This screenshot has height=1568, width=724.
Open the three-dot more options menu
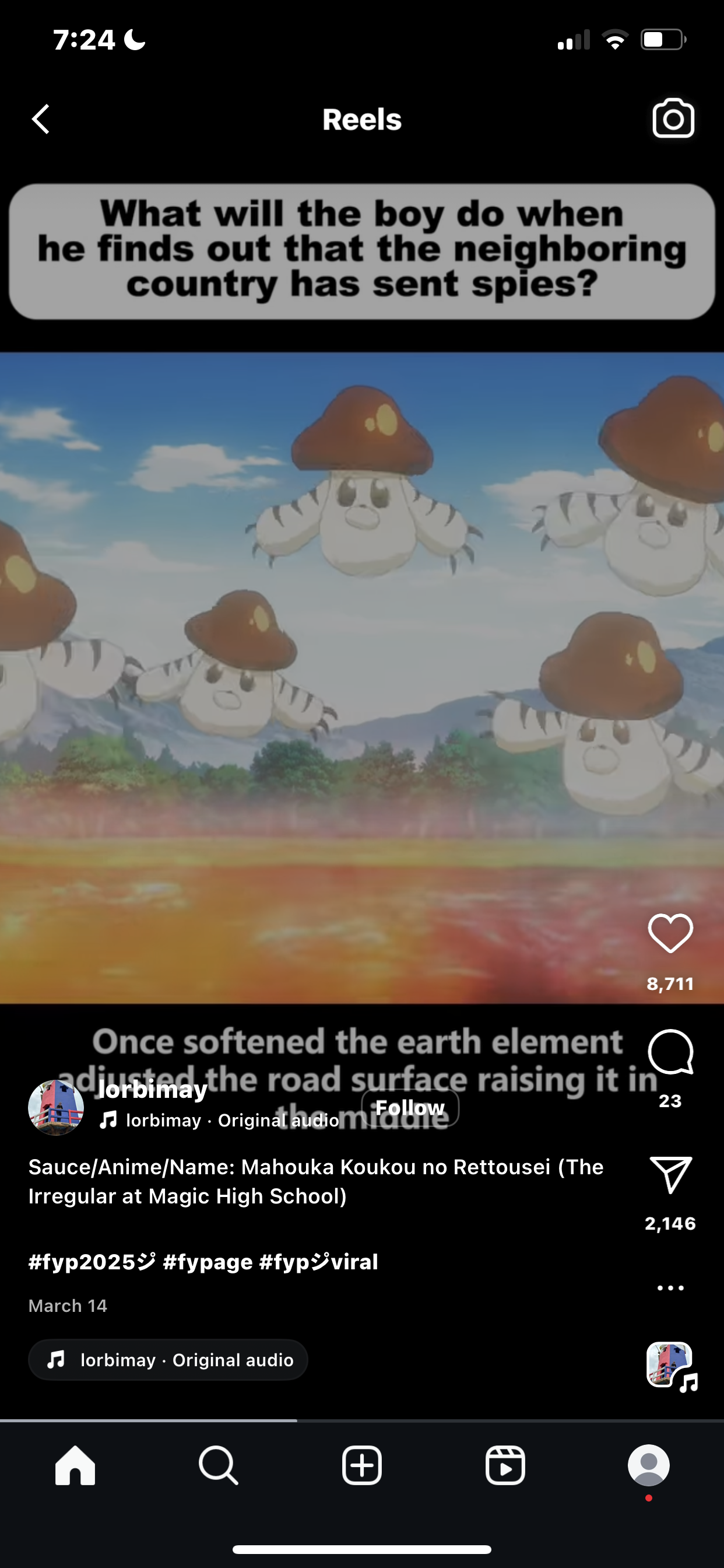coord(670,1288)
